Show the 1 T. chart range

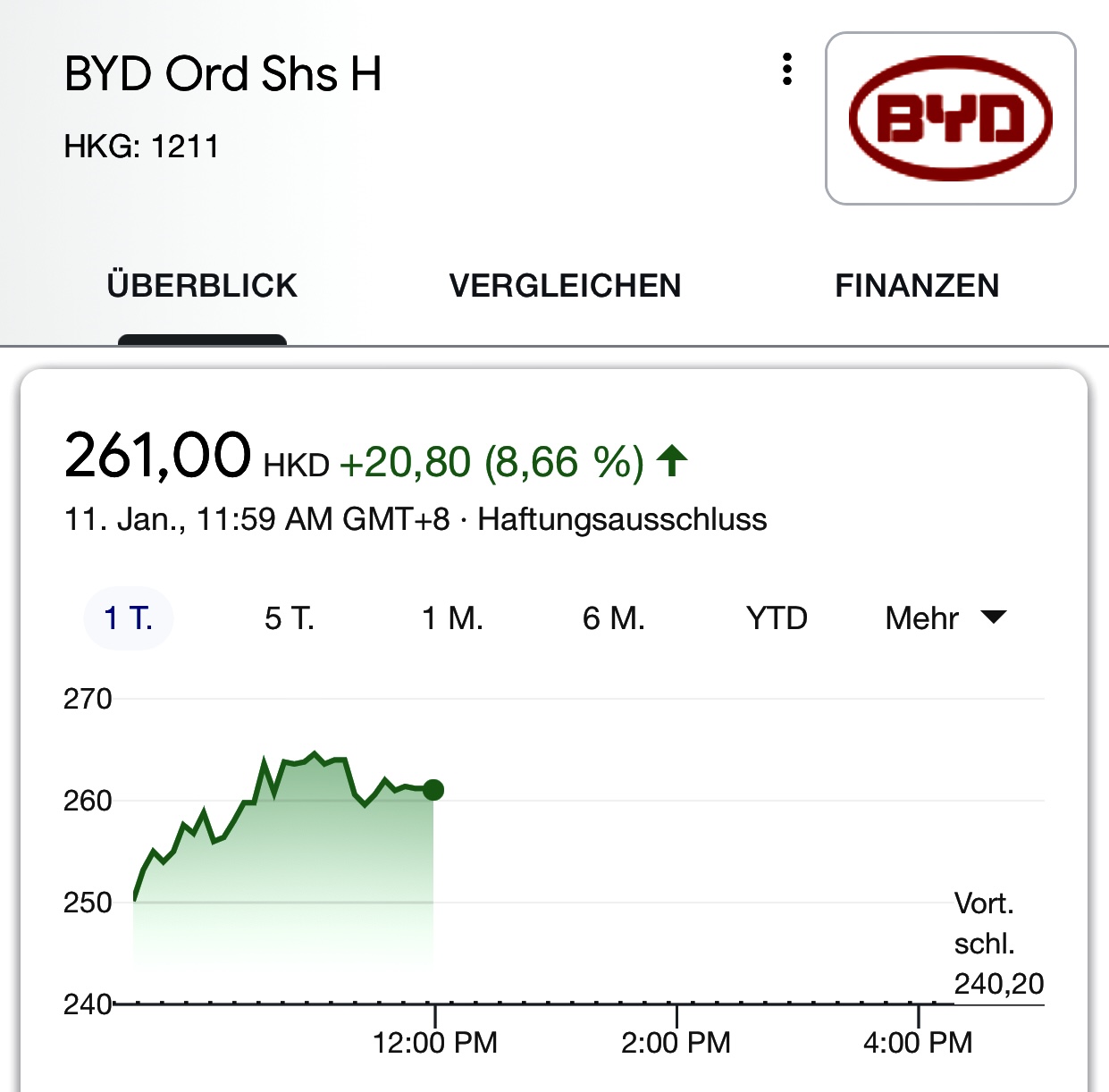click(128, 618)
